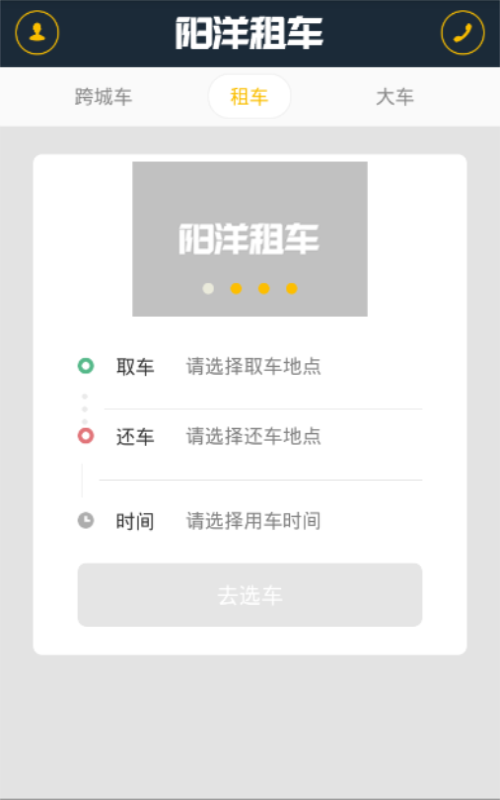Switch to the 大车 tab
Viewport: 500px width, 800px height.
(x=395, y=96)
